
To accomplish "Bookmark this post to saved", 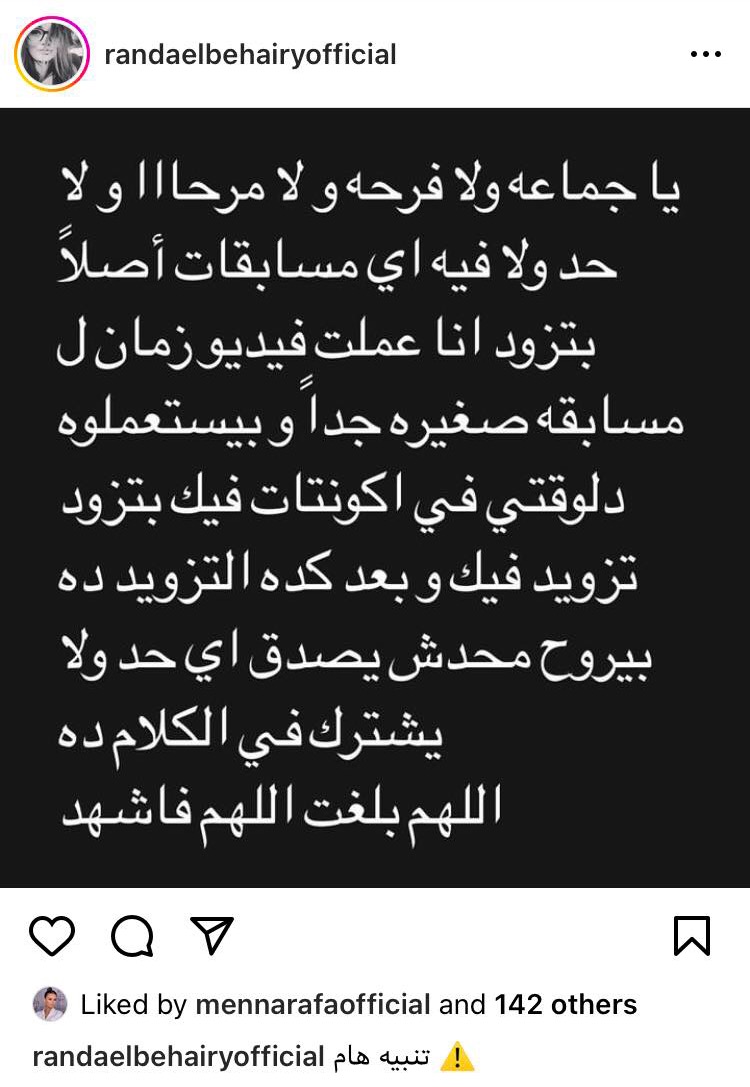I will 692,936.
